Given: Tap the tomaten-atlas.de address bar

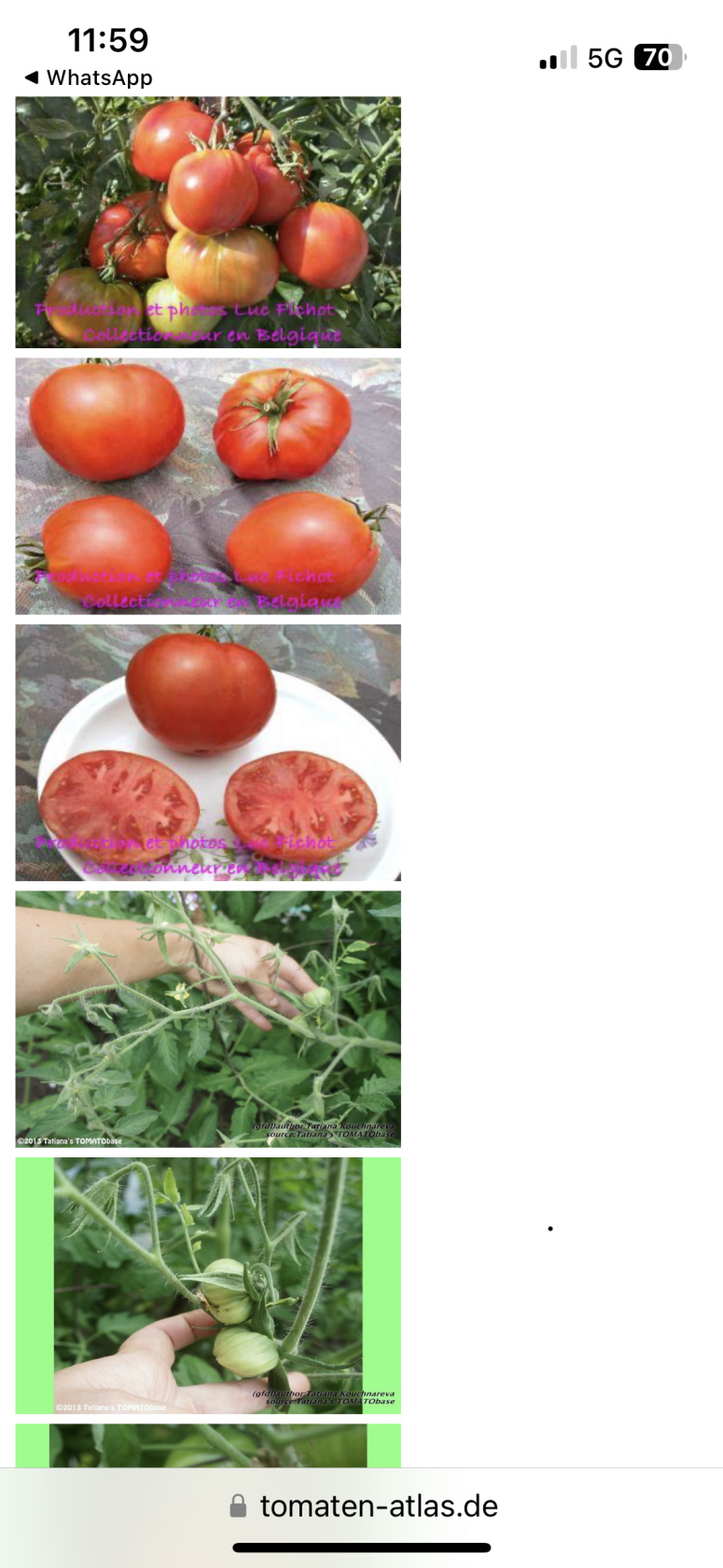Looking at the screenshot, I should pyautogui.click(x=364, y=1505).
